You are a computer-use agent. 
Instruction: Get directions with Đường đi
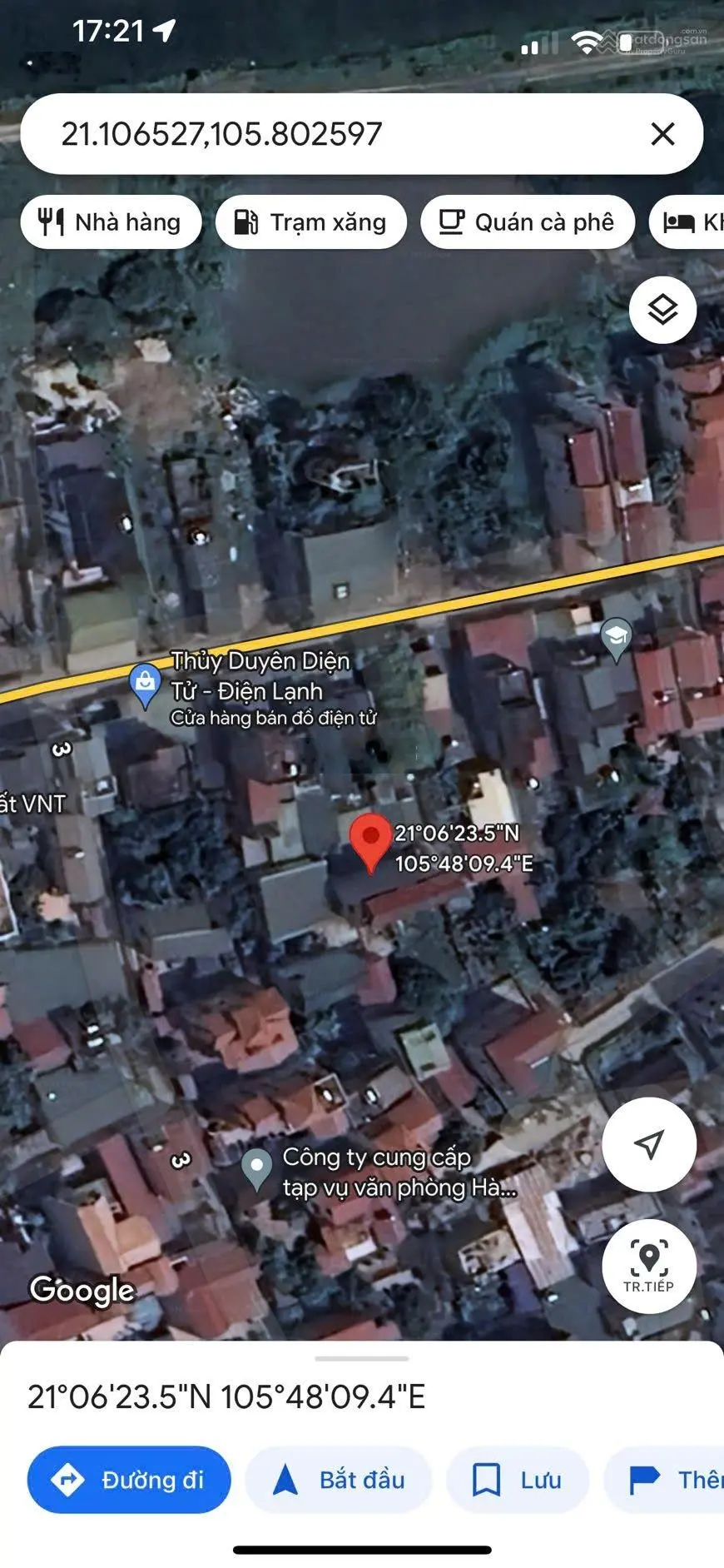point(129,1479)
